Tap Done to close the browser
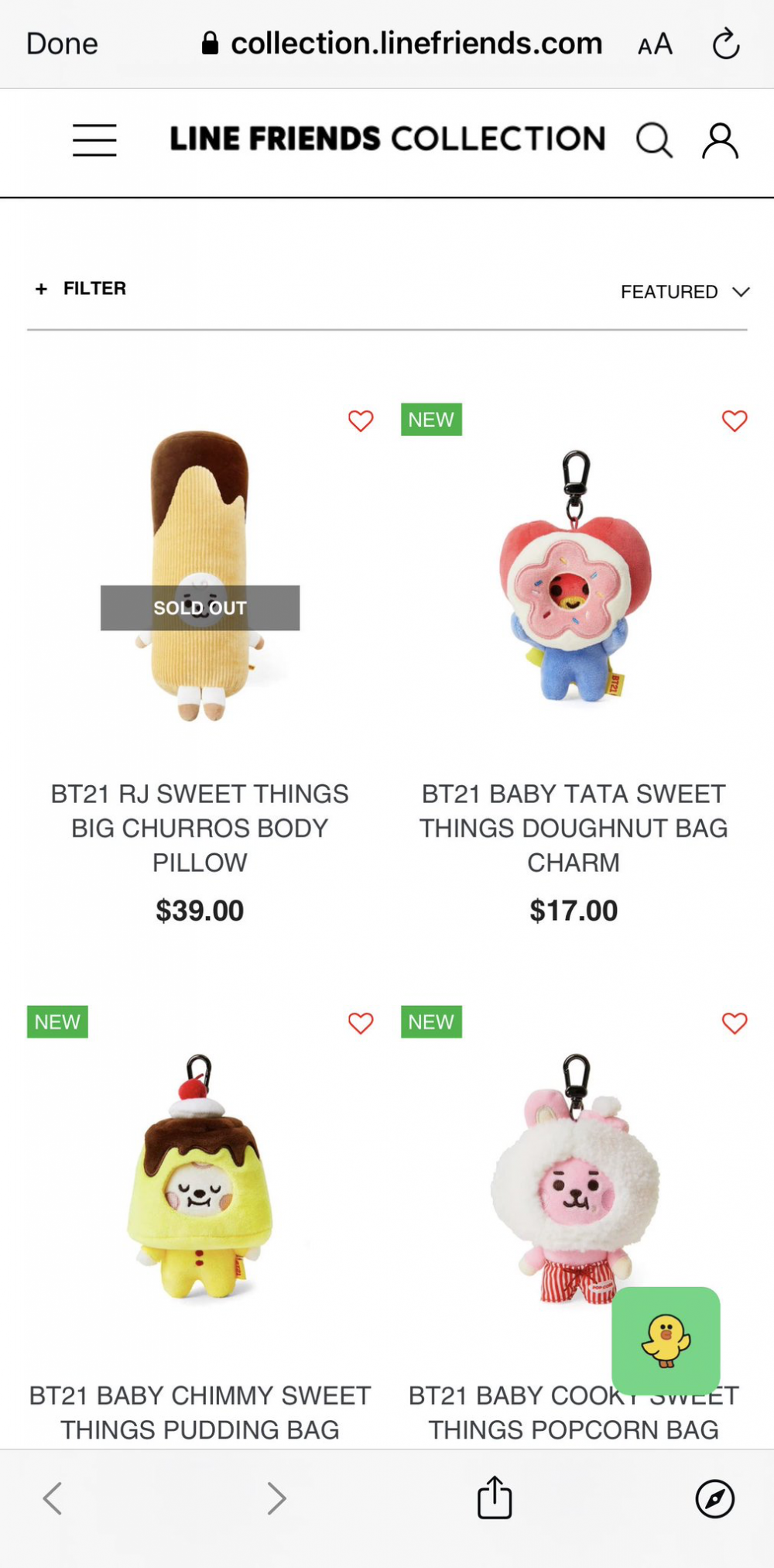Image resolution: width=774 pixels, height=1568 pixels. (62, 43)
